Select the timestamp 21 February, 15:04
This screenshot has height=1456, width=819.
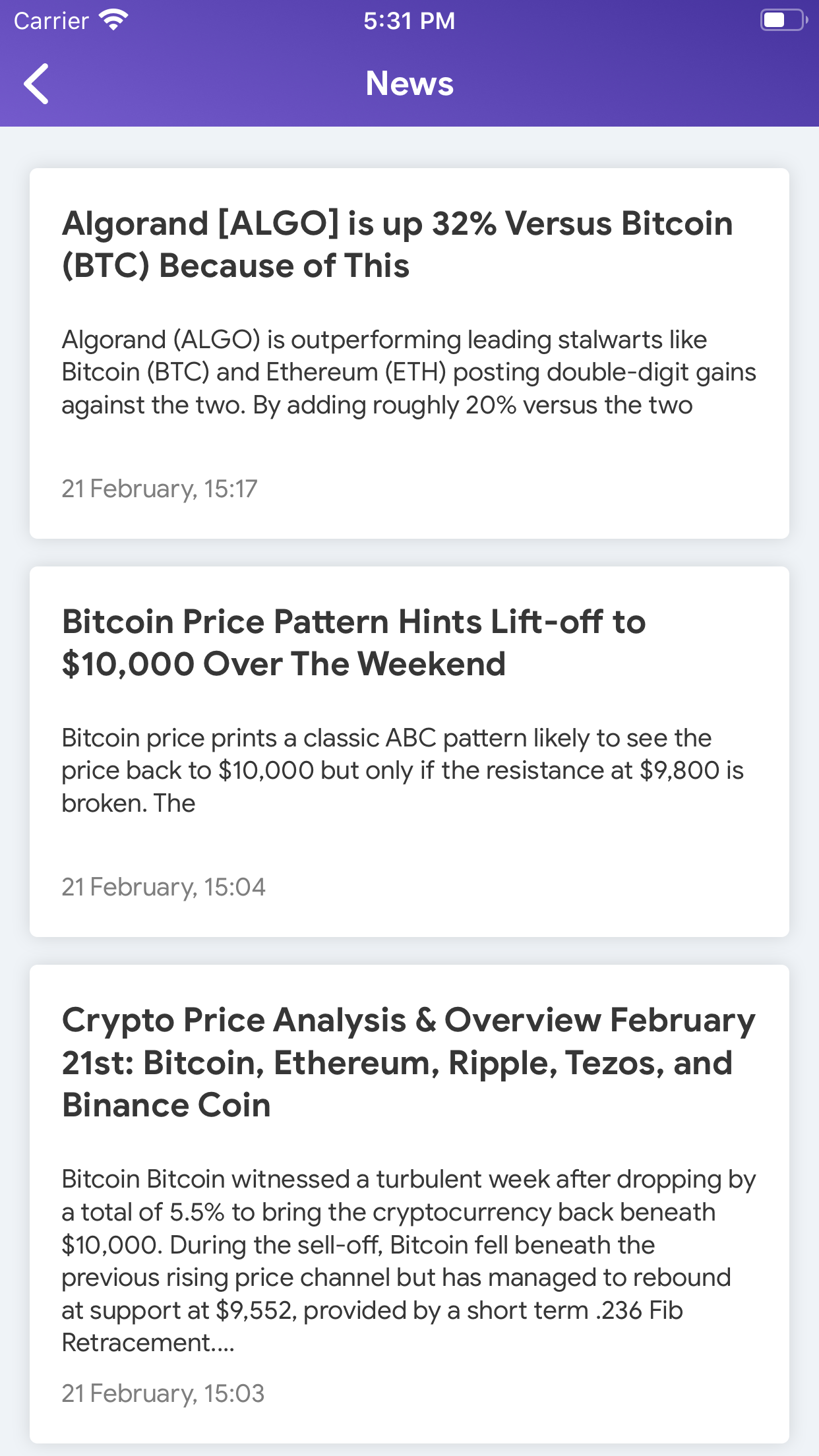click(x=164, y=886)
